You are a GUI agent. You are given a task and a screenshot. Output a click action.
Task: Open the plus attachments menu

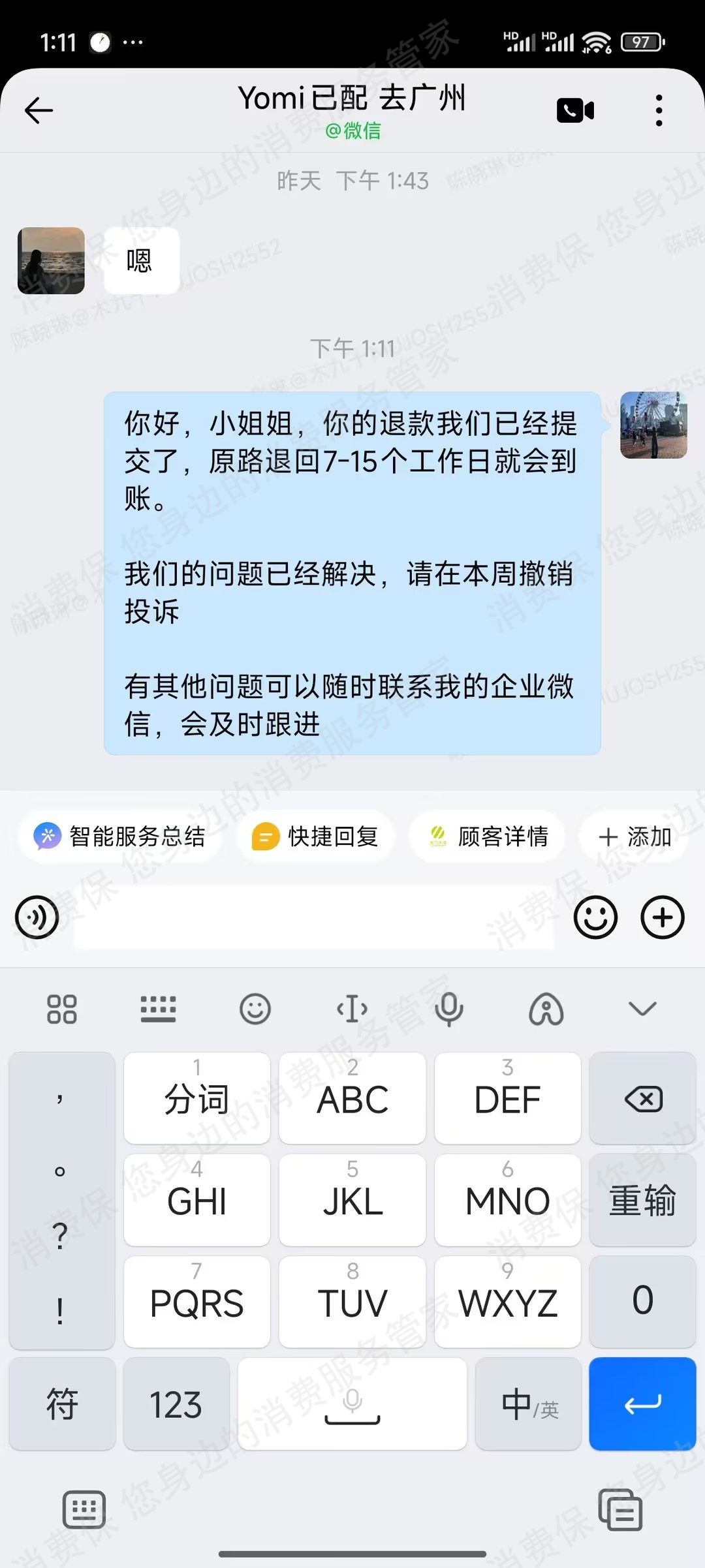click(663, 917)
